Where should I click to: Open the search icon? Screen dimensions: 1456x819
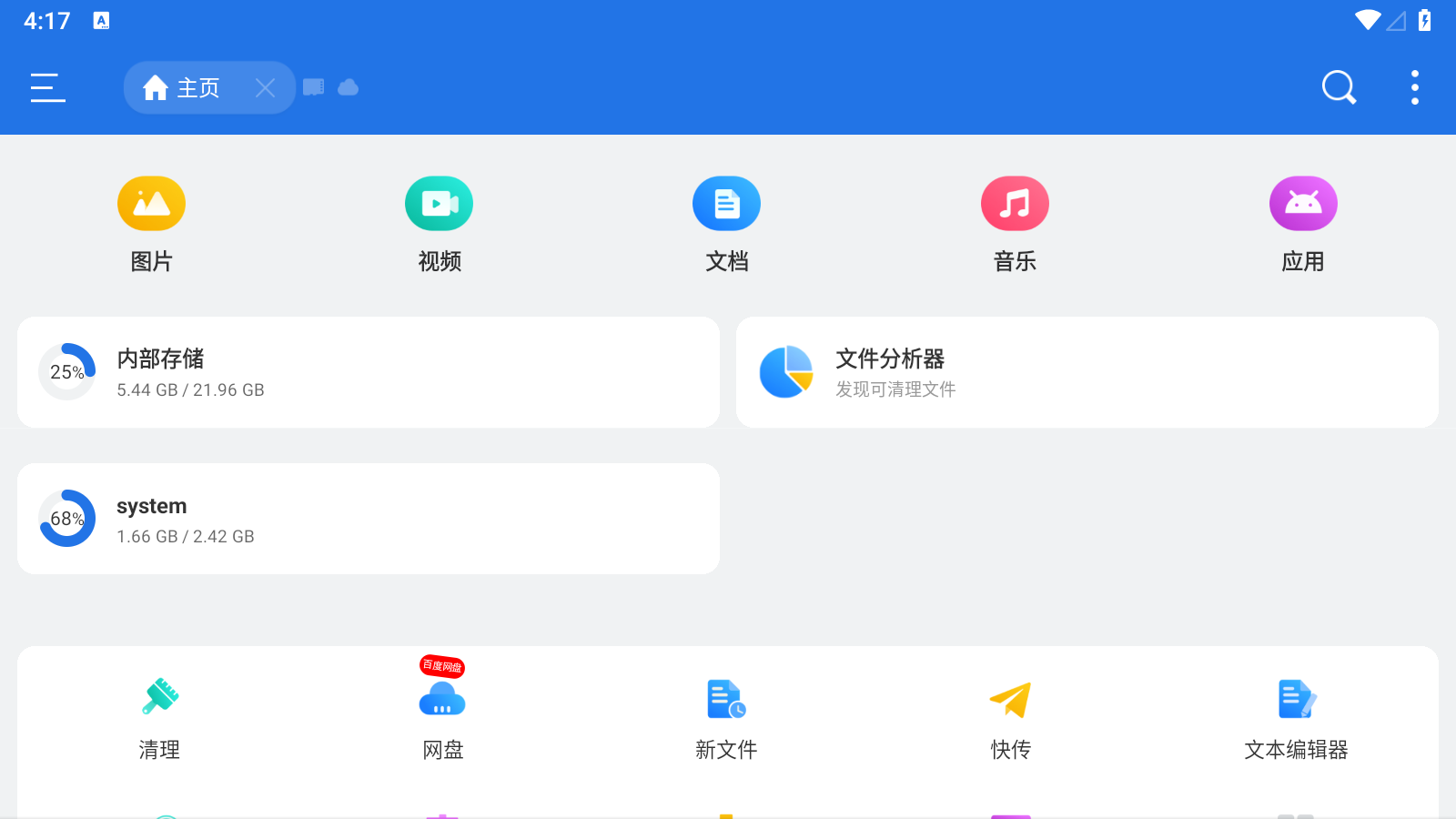pyautogui.click(x=1339, y=87)
